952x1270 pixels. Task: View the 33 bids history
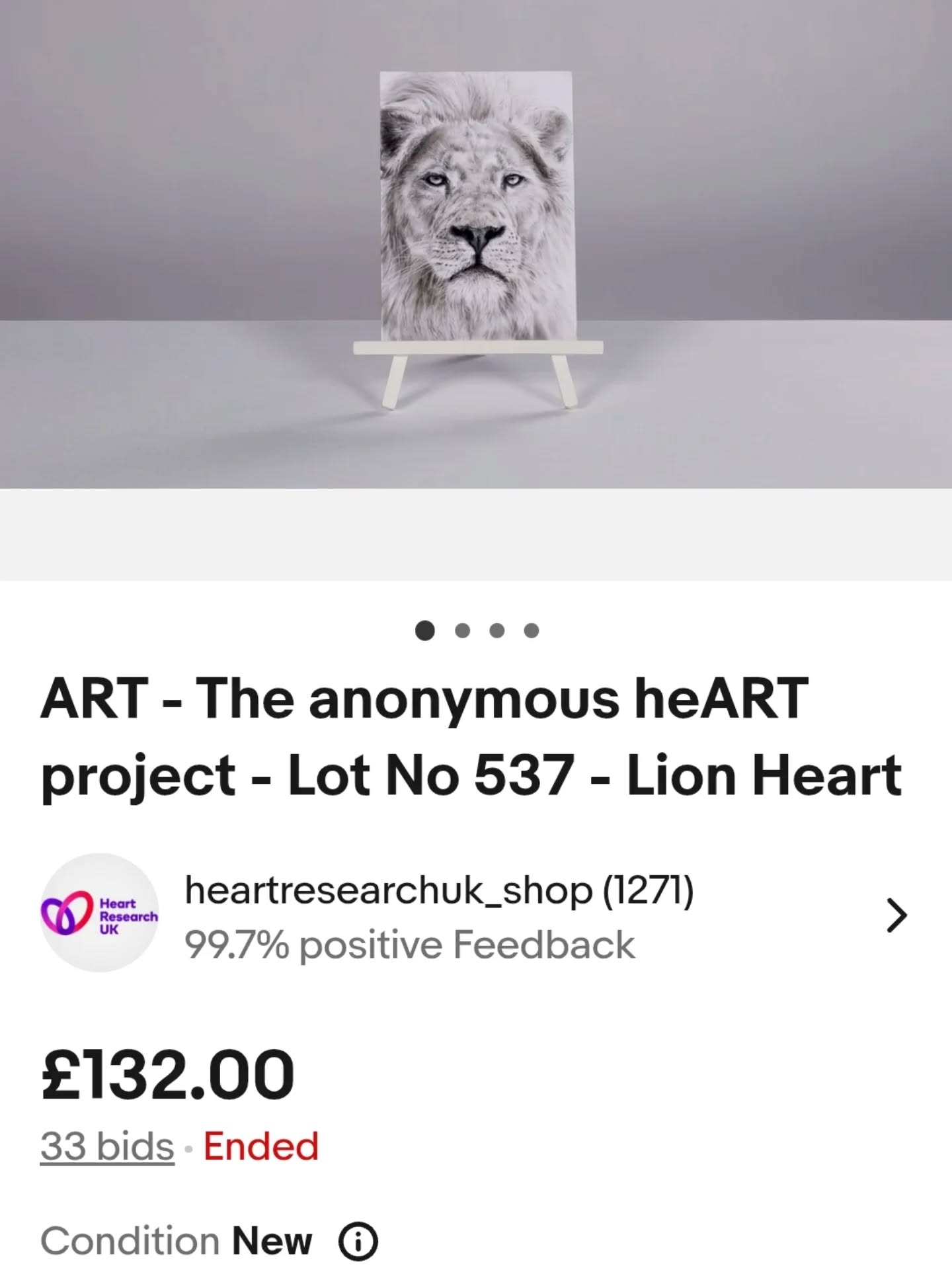(x=107, y=1146)
